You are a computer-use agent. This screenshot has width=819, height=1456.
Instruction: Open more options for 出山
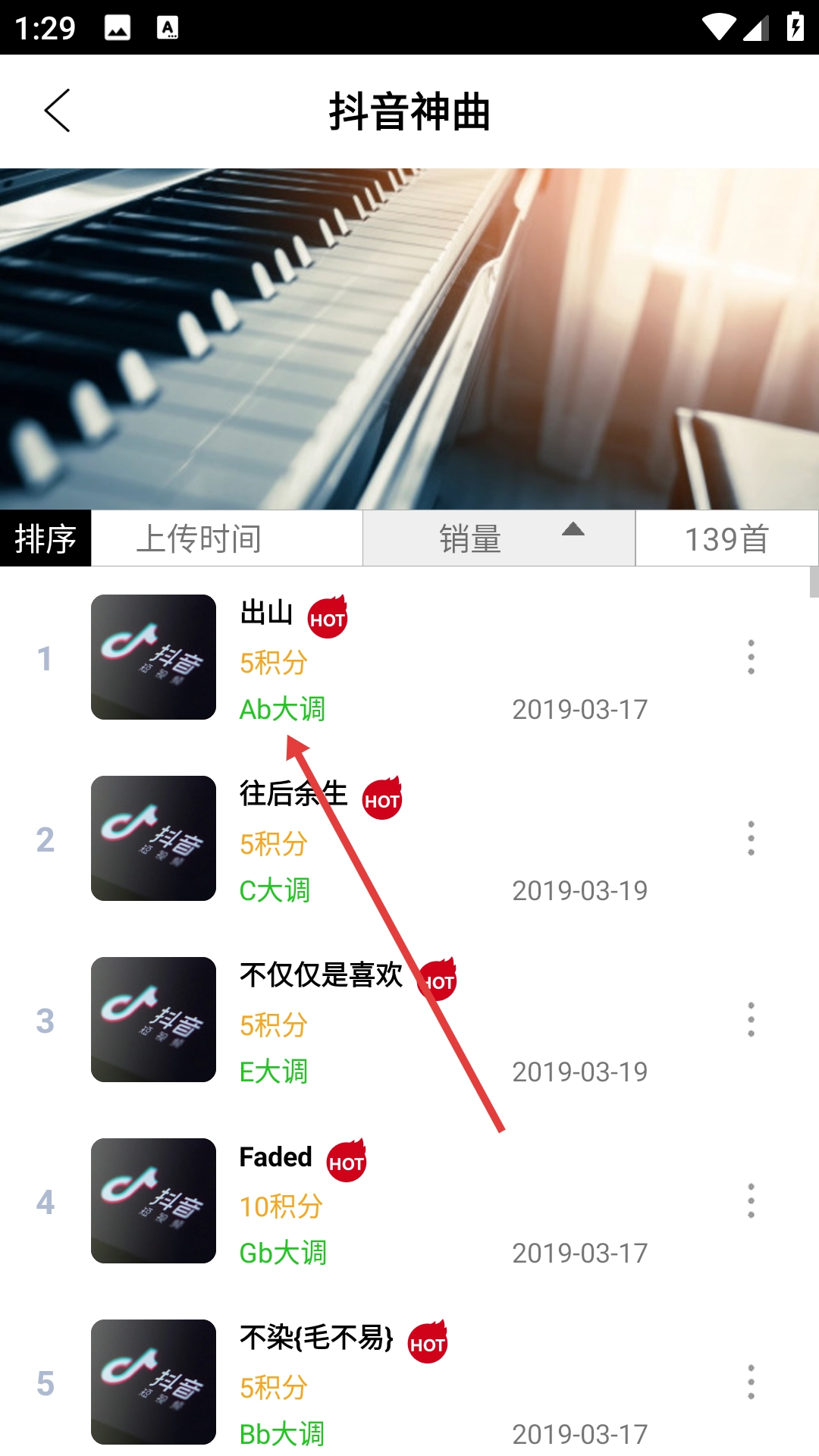(751, 657)
